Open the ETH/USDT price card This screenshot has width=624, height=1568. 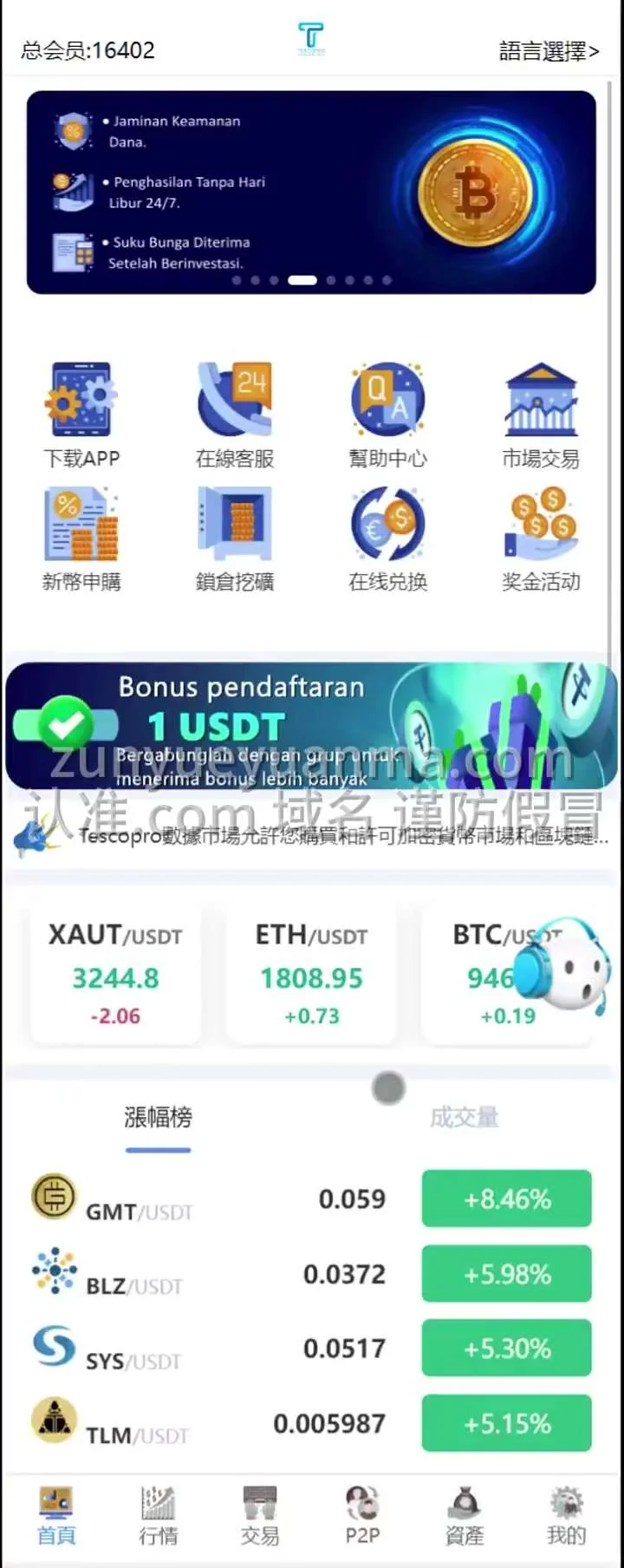click(311, 974)
